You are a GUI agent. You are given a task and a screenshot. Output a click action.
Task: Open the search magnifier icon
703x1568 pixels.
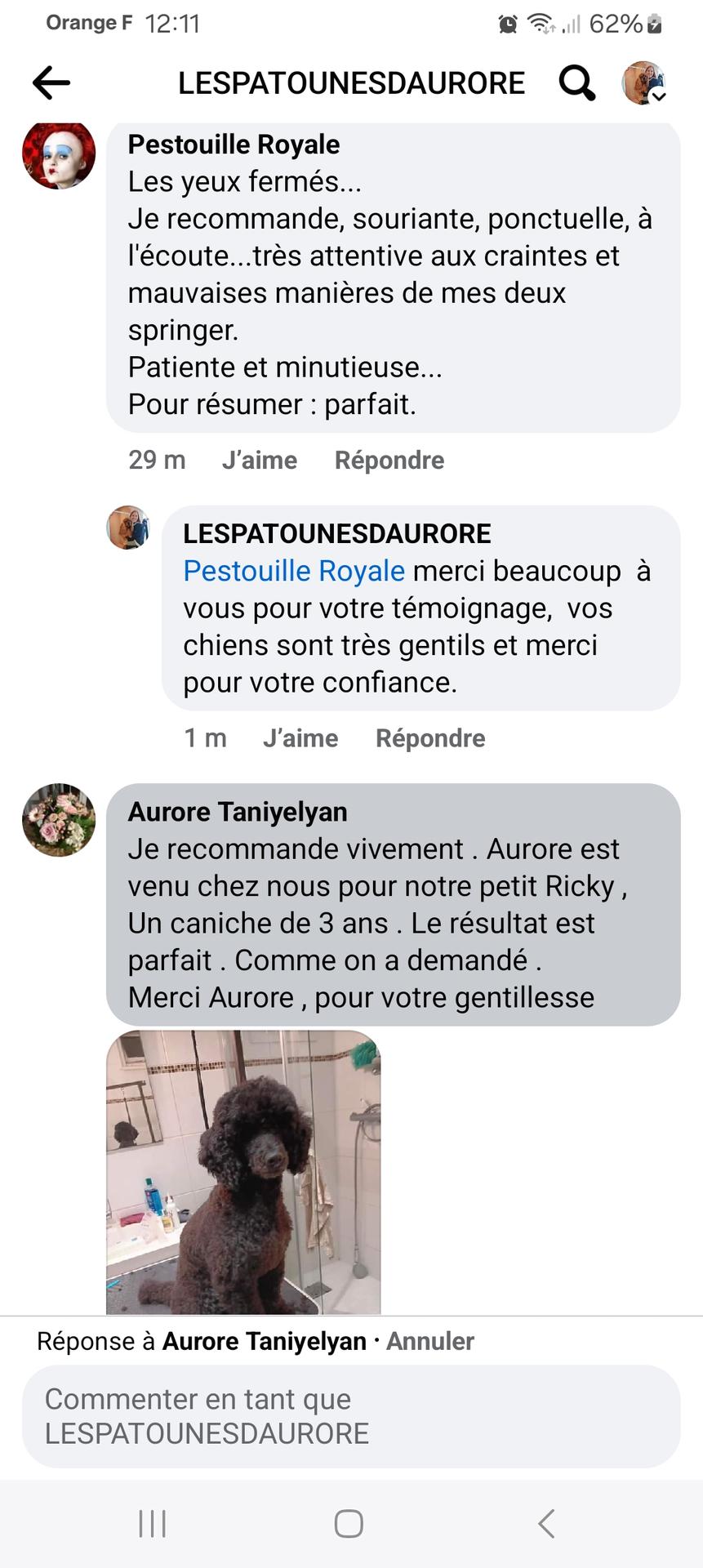(x=576, y=82)
